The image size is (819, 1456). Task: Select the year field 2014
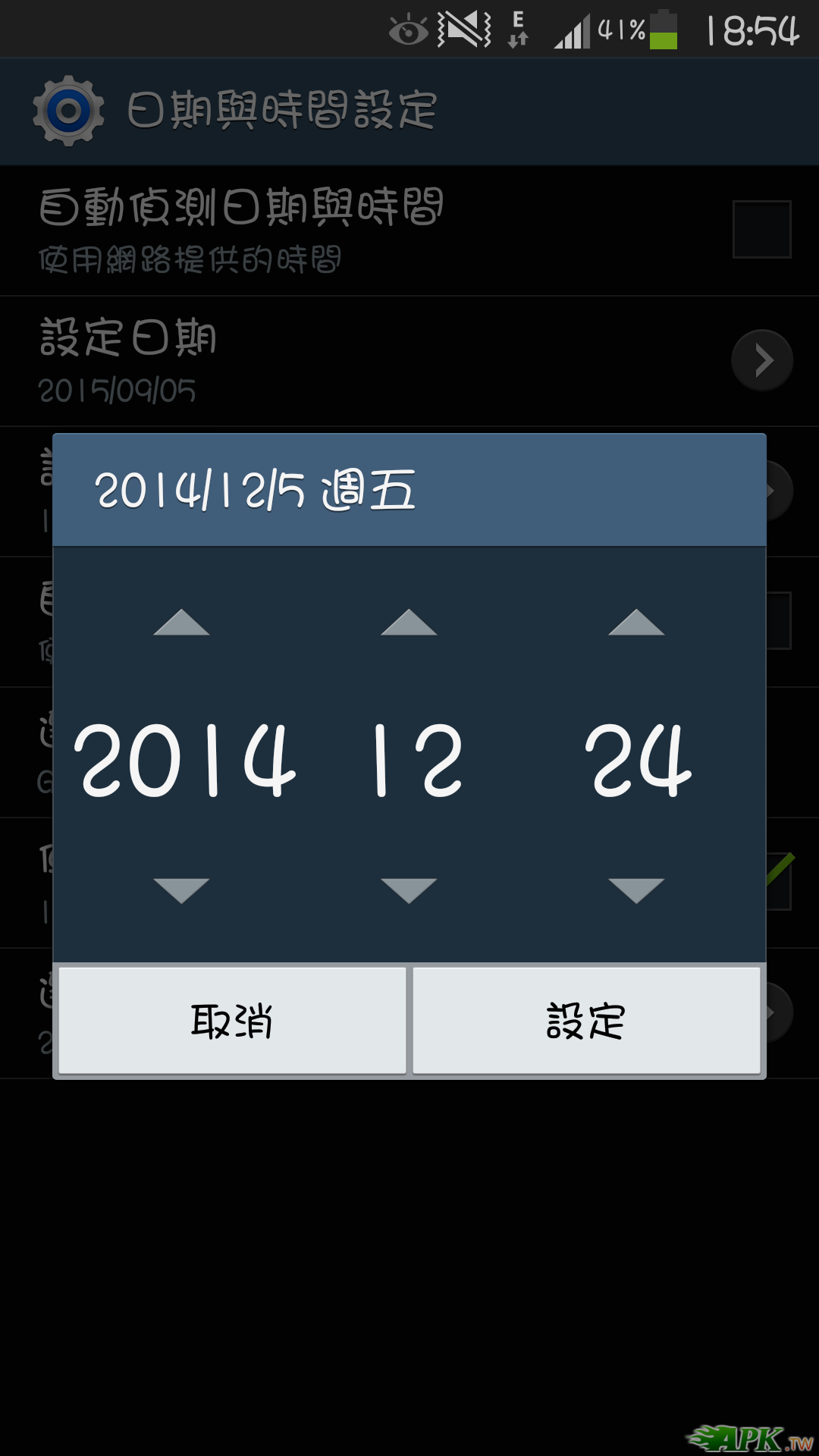pos(184,759)
